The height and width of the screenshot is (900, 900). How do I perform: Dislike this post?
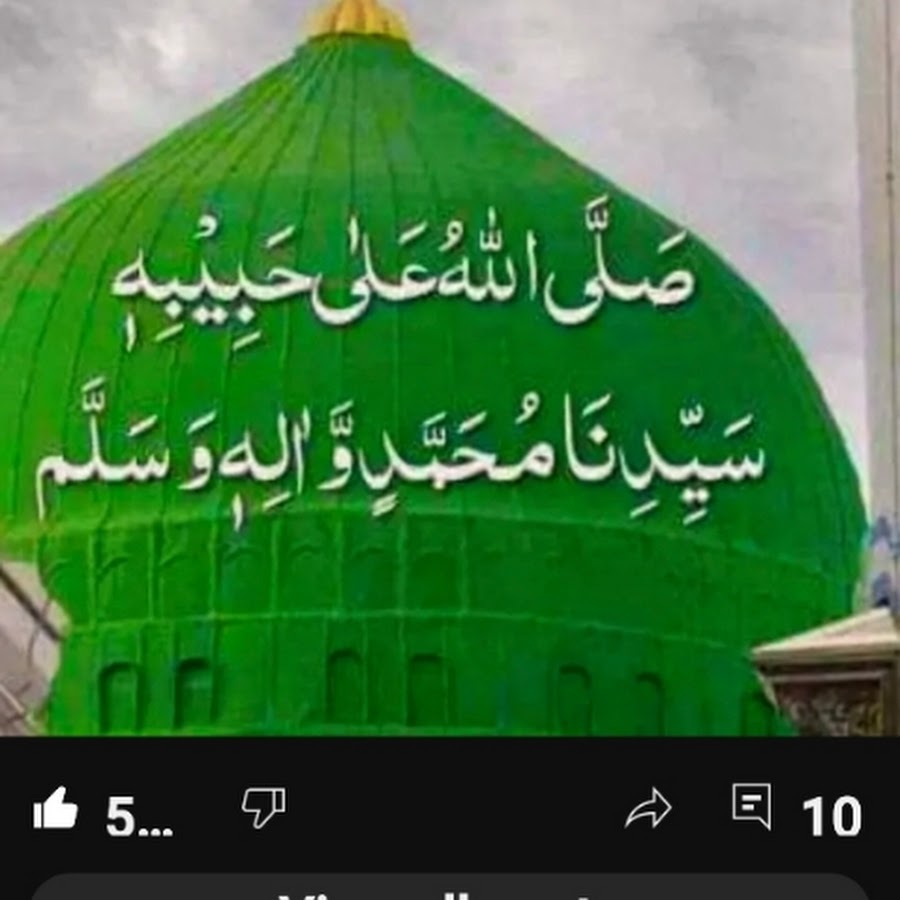tap(264, 806)
